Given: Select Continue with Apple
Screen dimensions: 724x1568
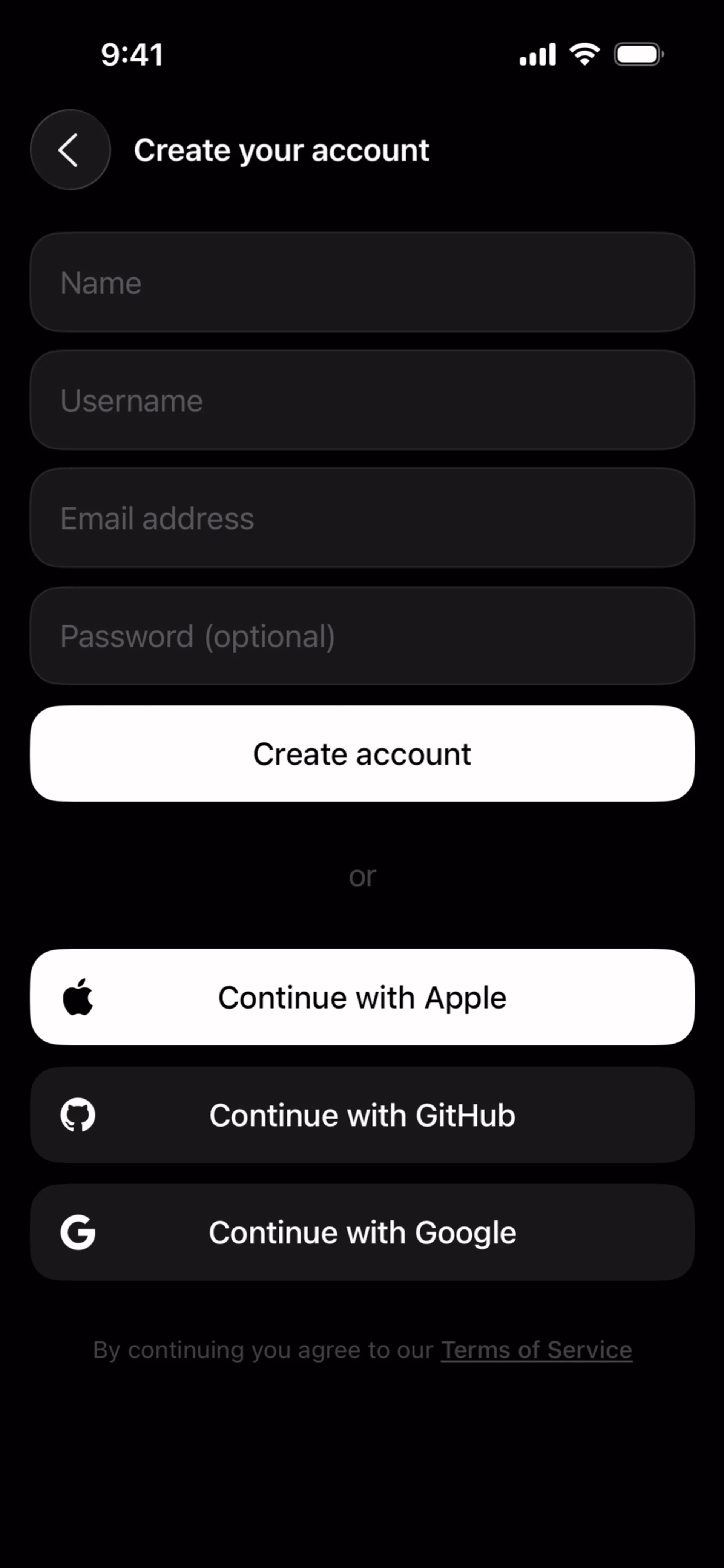Looking at the screenshot, I should coord(362,996).
